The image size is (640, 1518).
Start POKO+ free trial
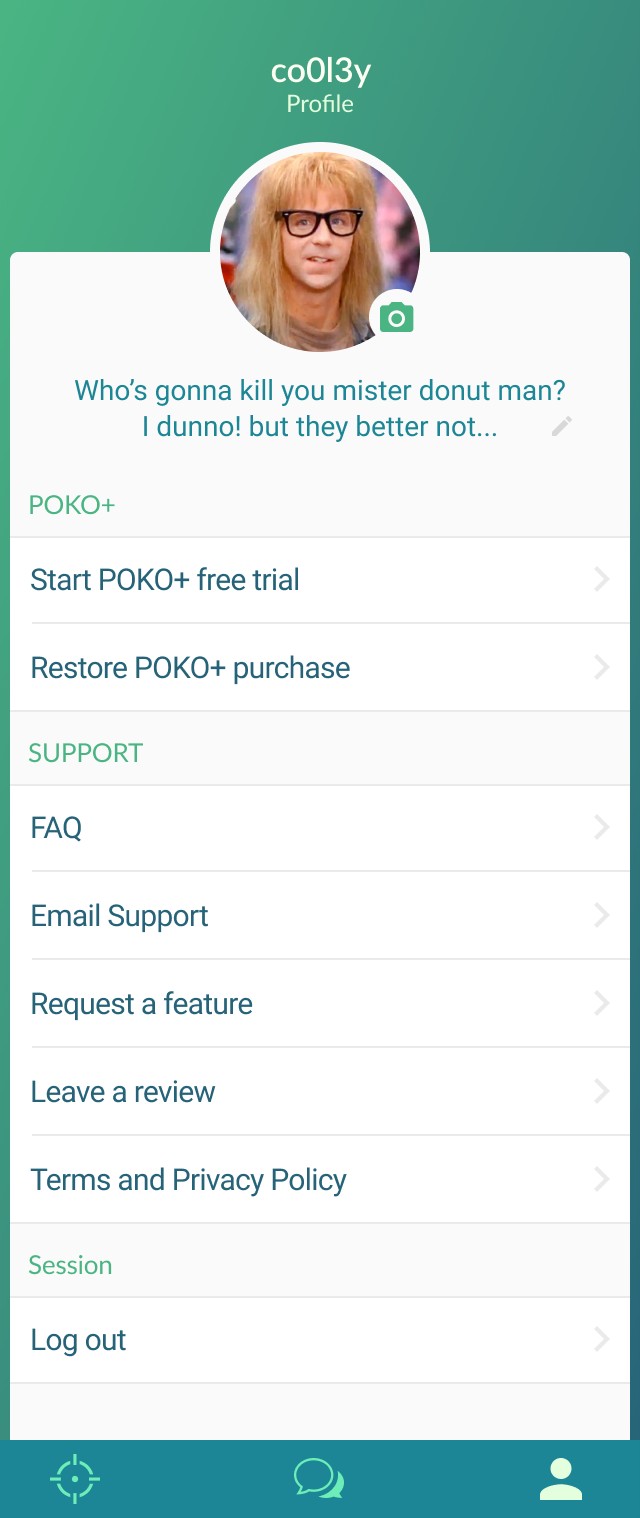[x=320, y=580]
